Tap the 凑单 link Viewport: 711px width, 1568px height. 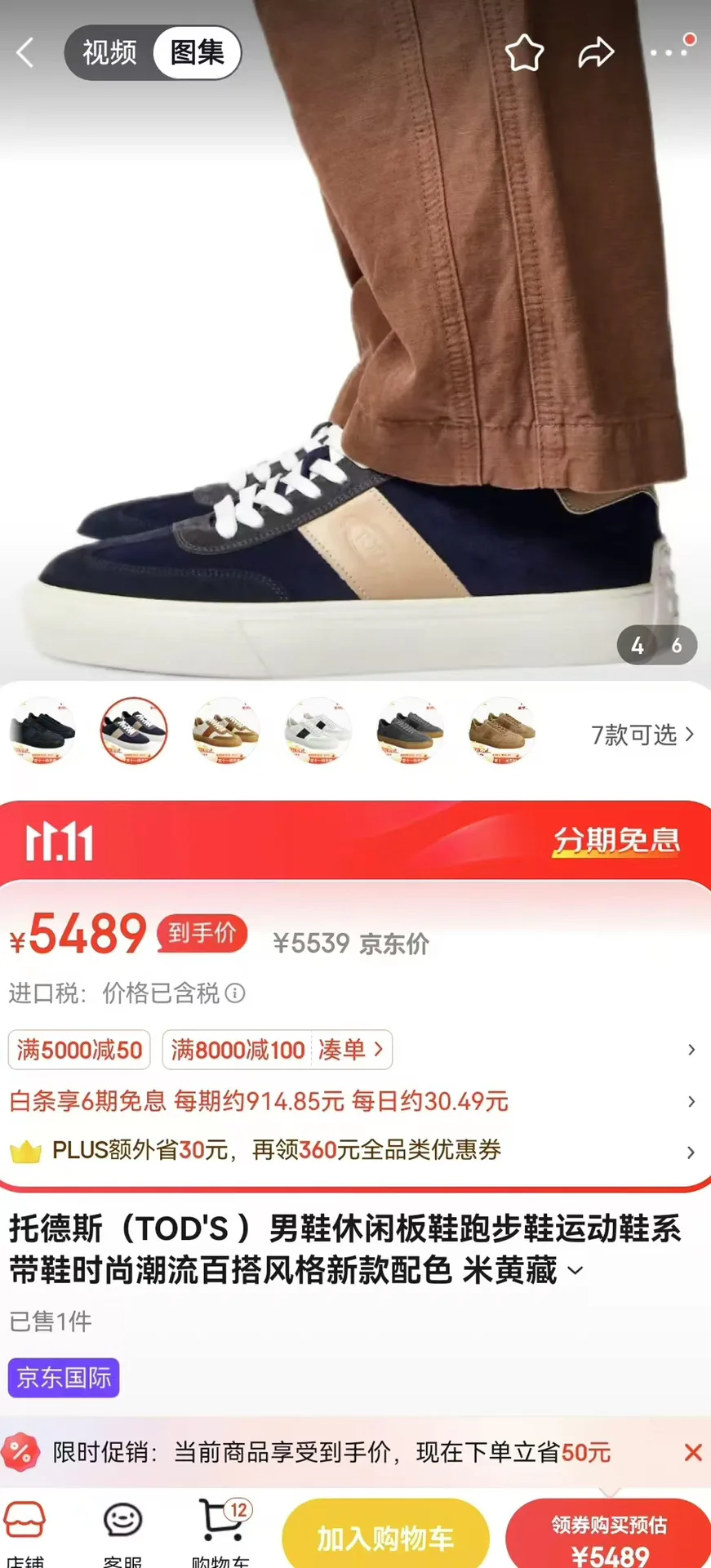tap(350, 1050)
